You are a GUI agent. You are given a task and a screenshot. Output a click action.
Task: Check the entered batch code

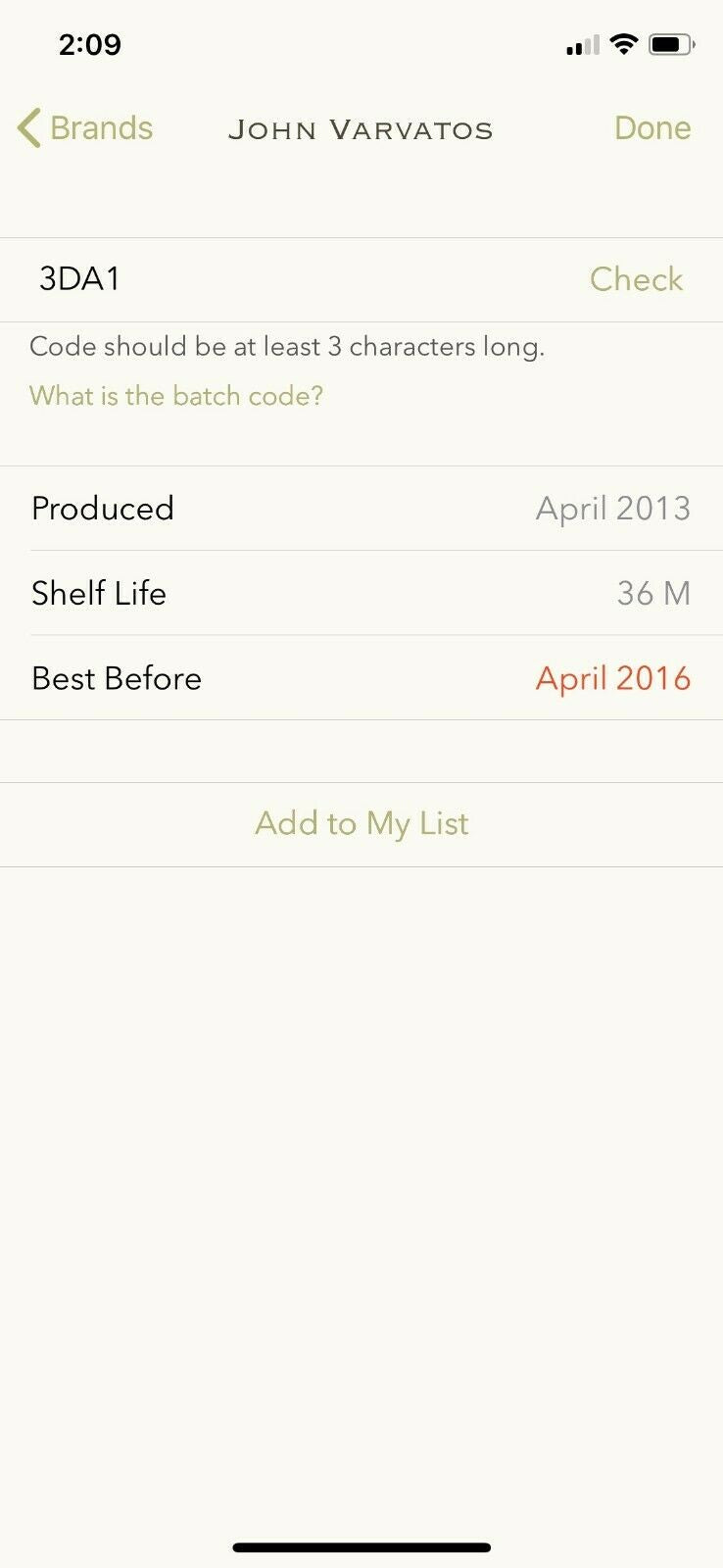636,279
